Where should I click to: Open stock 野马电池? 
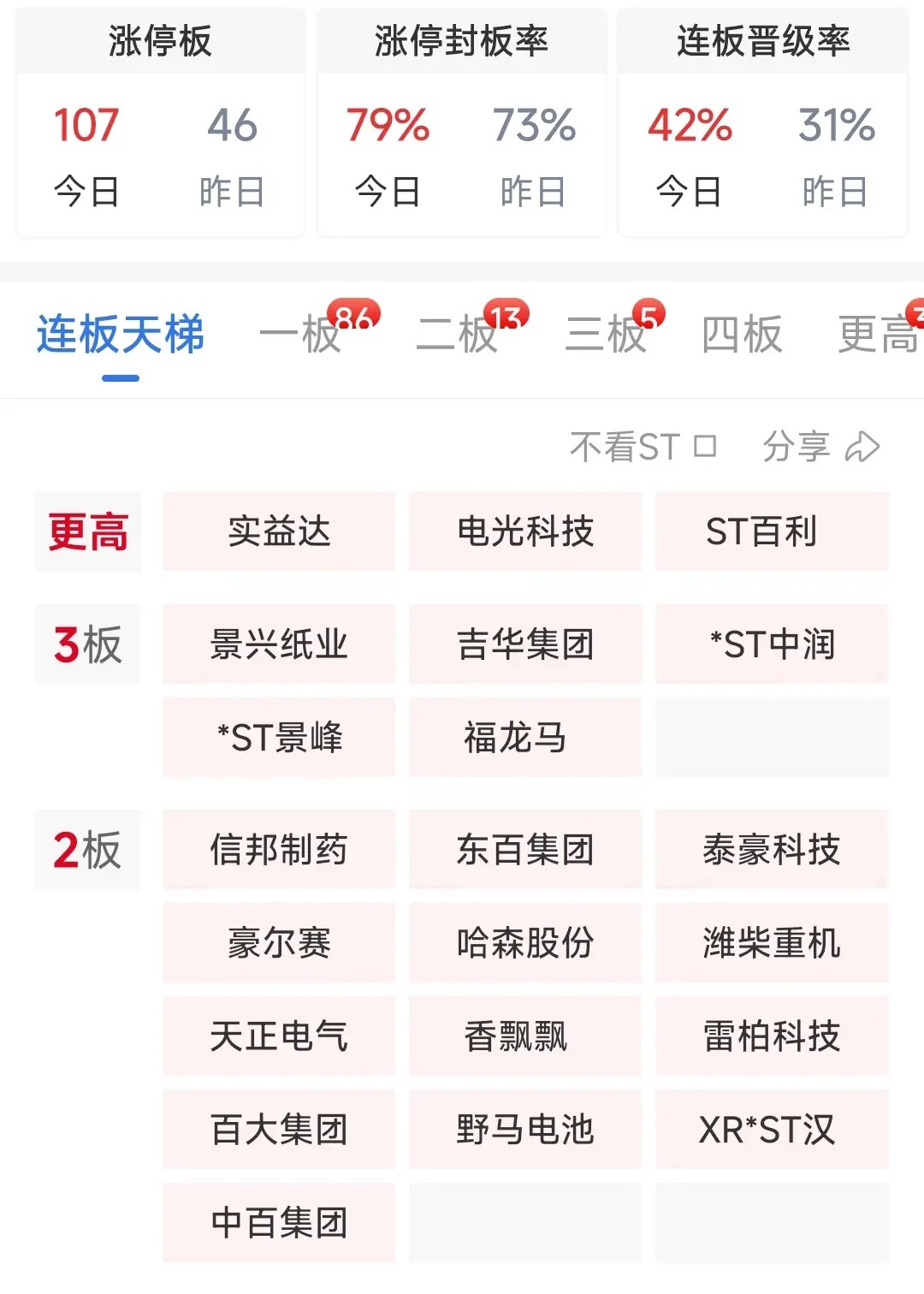[x=525, y=1130]
